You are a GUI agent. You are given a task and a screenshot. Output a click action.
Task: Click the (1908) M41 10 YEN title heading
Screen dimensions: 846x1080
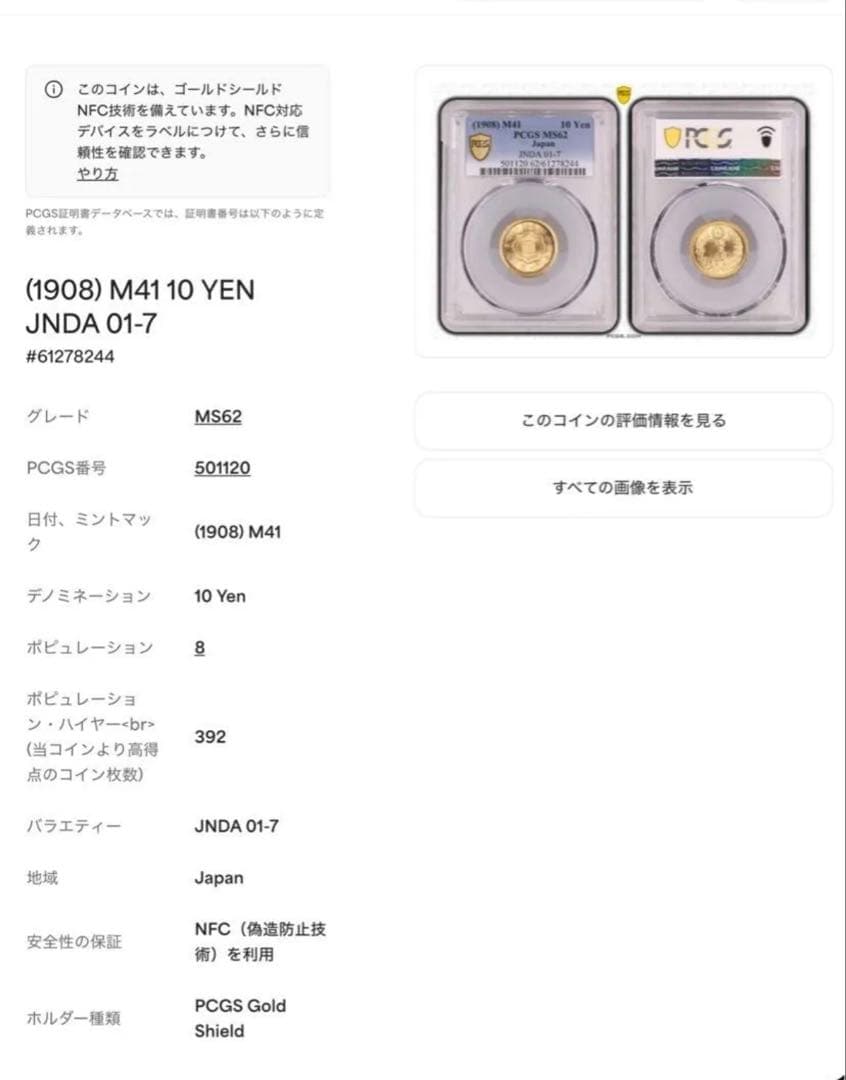[140, 290]
